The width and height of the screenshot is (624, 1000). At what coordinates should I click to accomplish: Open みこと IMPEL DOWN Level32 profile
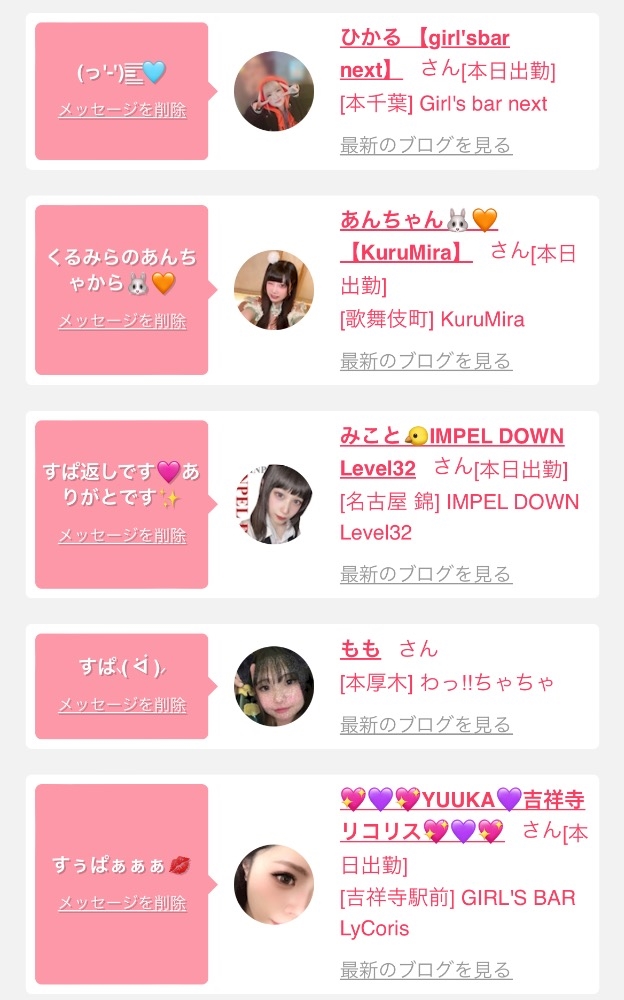(451, 437)
